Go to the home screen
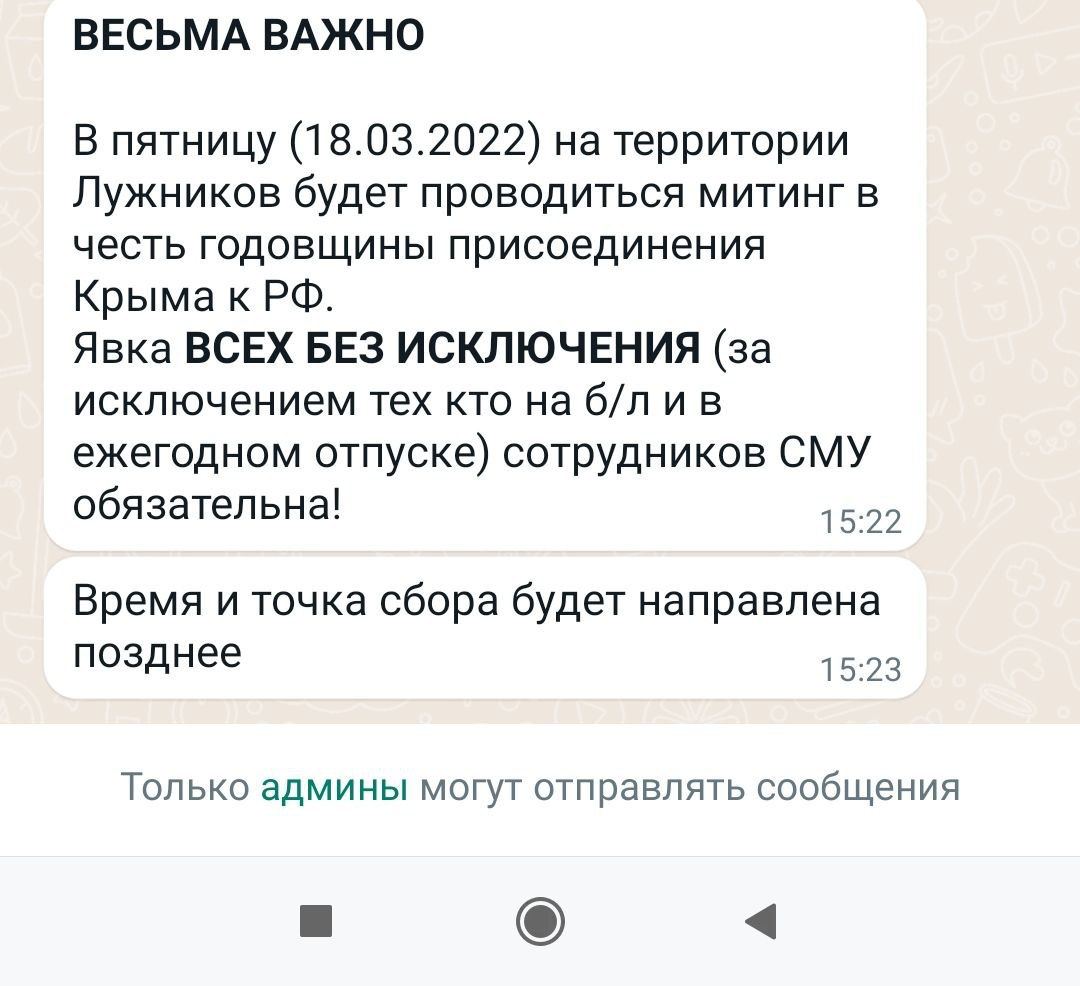The image size is (1080, 986). click(x=540, y=921)
